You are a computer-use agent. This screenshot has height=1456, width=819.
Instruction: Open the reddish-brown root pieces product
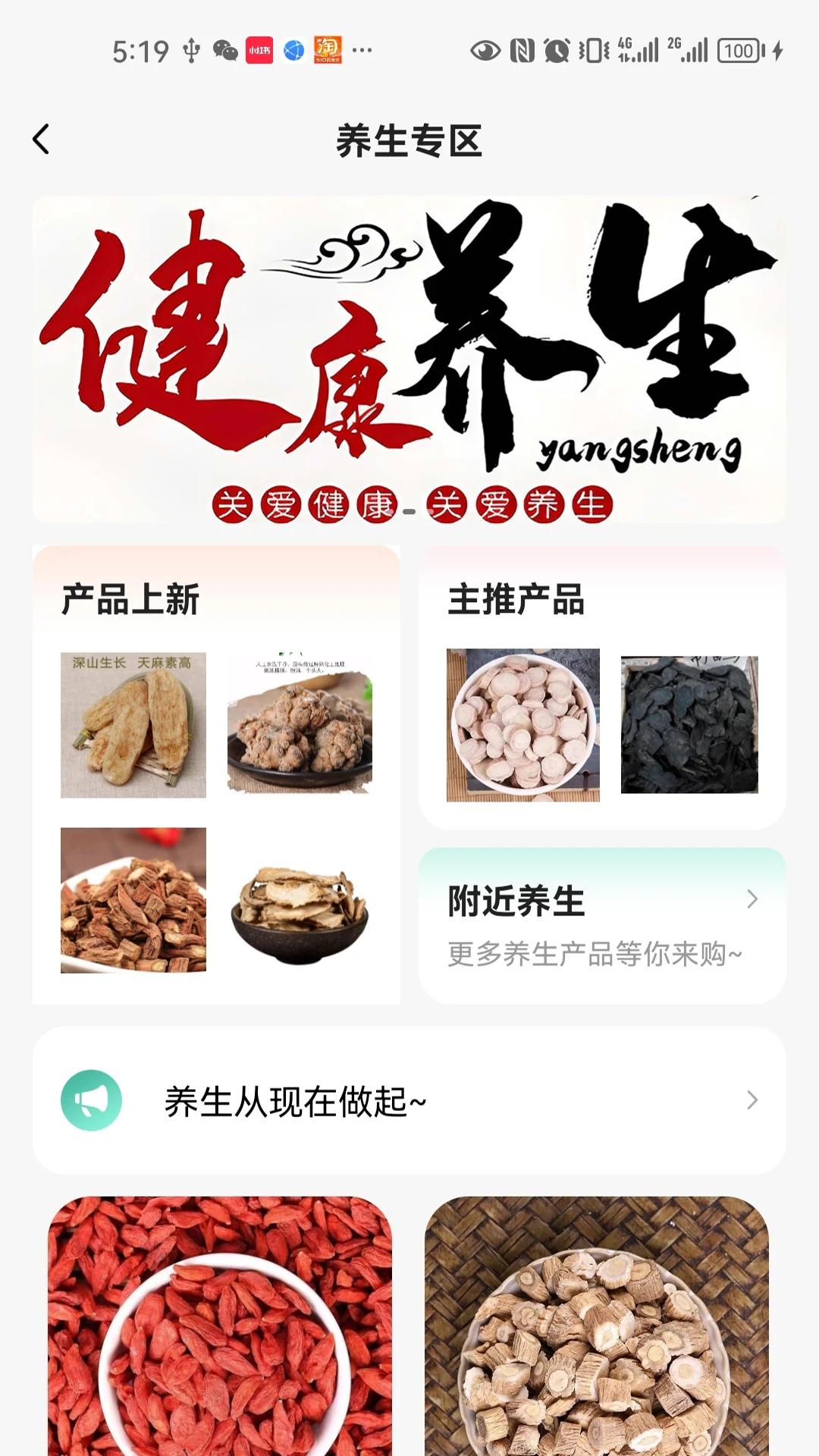(133, 900)
